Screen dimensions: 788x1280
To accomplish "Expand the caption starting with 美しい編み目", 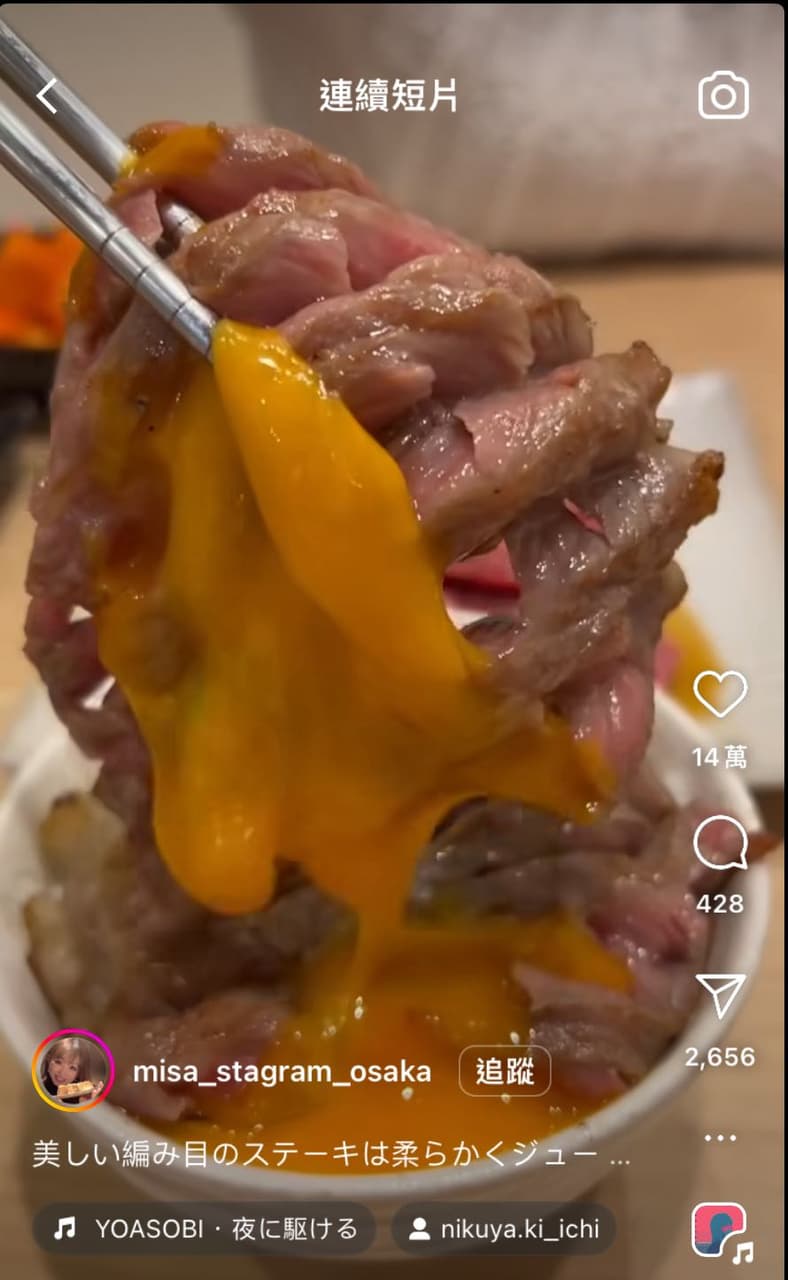I will click(330, 1155).
